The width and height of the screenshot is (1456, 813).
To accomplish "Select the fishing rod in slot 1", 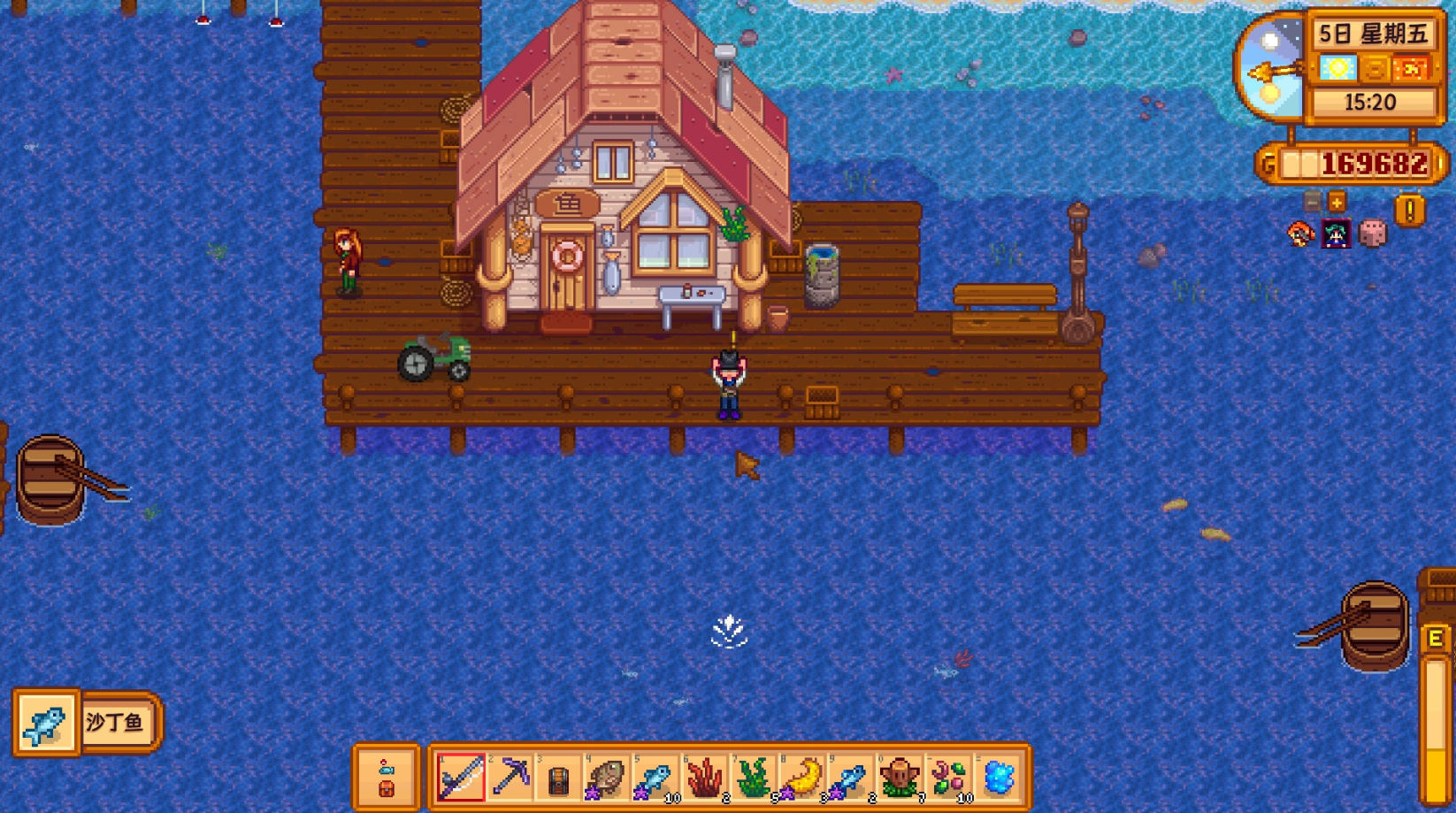I will coord(461,778).
